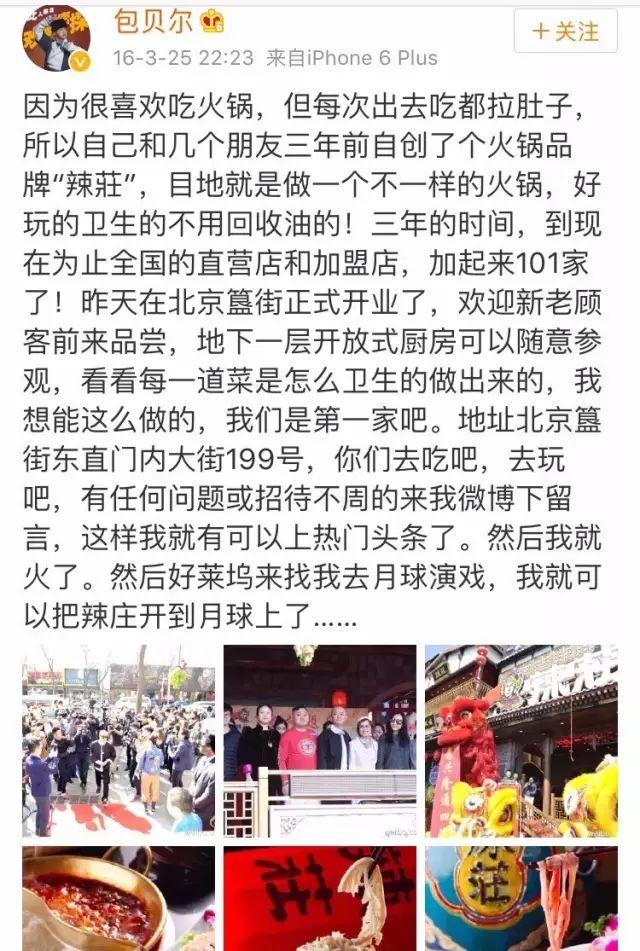
Task: View the spicy hot pot broth photo
Action: [x=118, y=898]
